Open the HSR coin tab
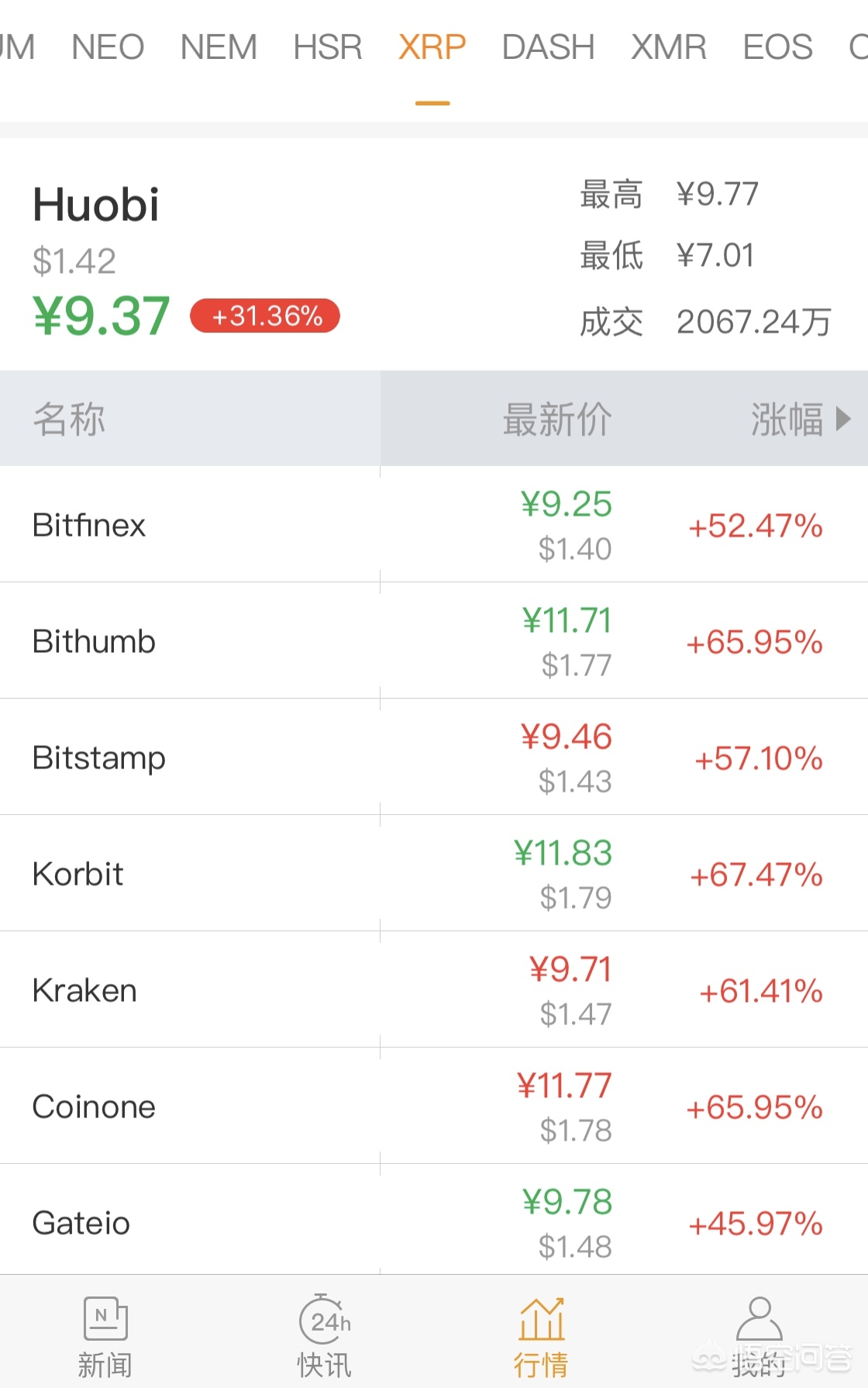The width and height of the screenshot is (868, 1388). click(327, 48)
